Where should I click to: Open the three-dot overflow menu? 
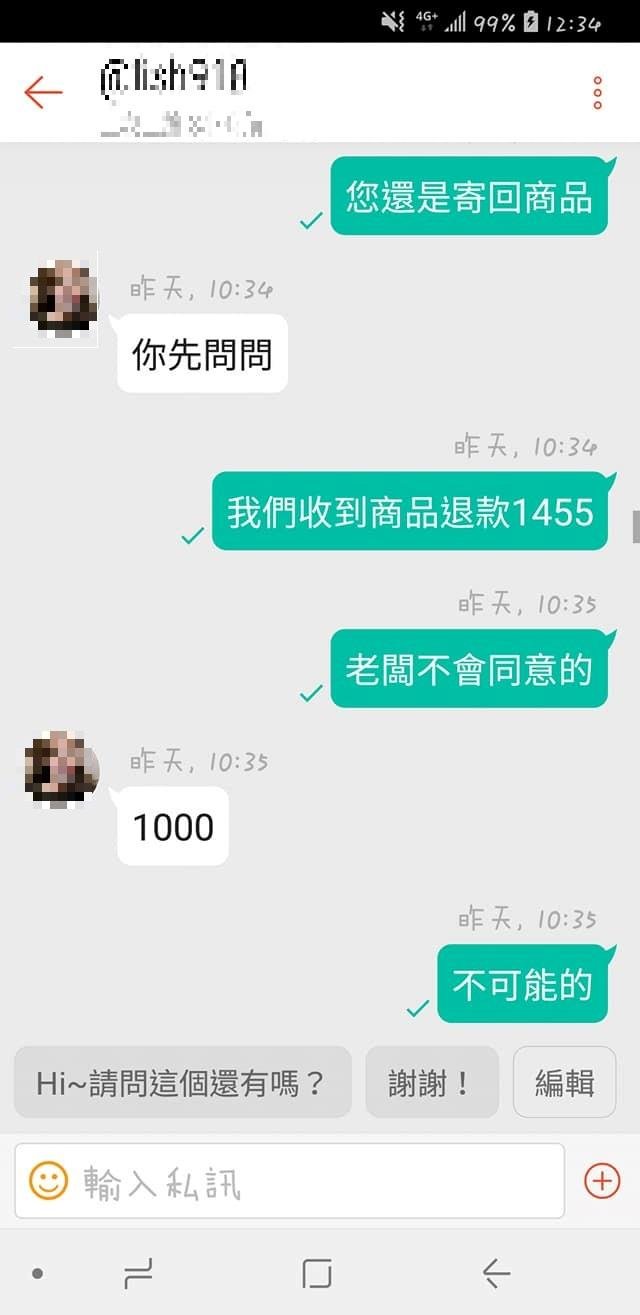pos(597,92)
